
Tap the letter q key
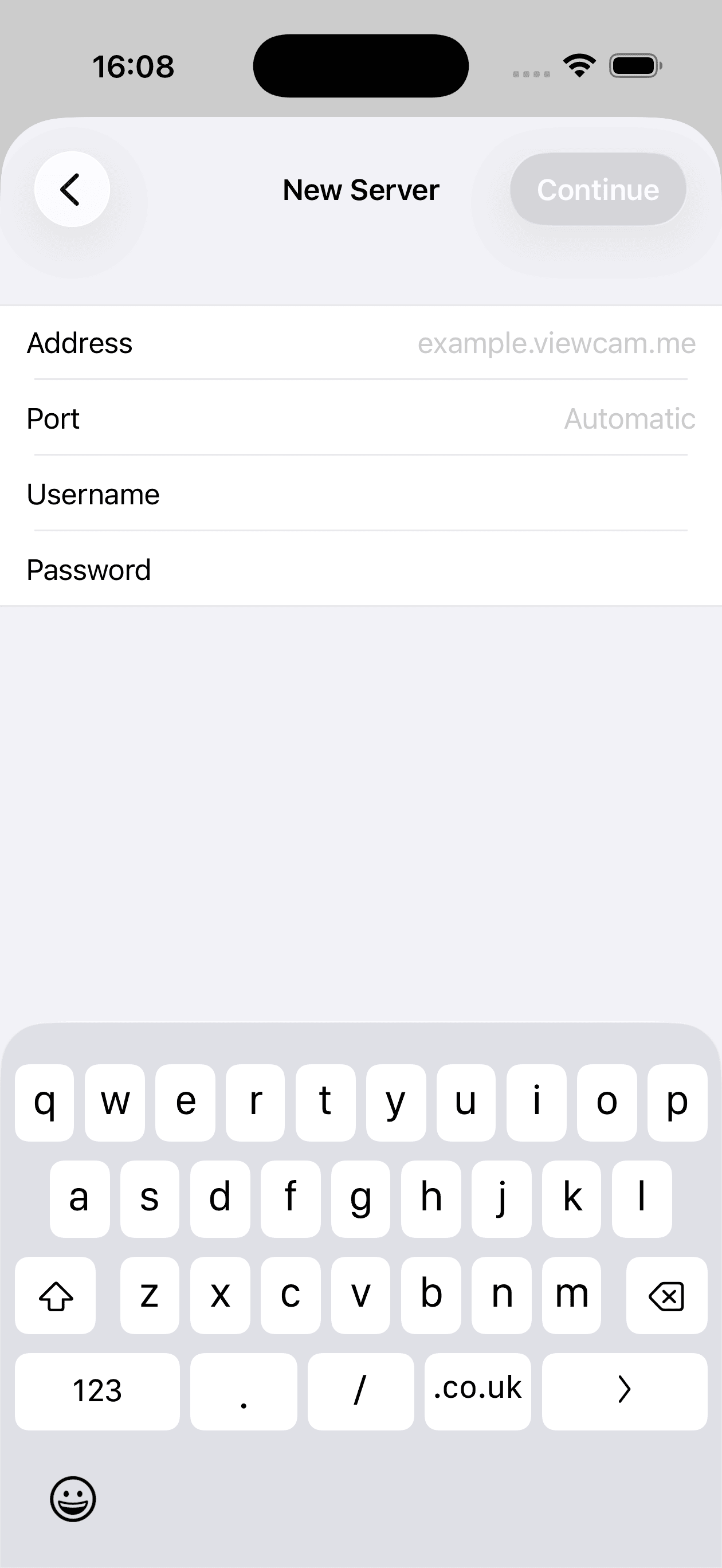pos(45,1101)
